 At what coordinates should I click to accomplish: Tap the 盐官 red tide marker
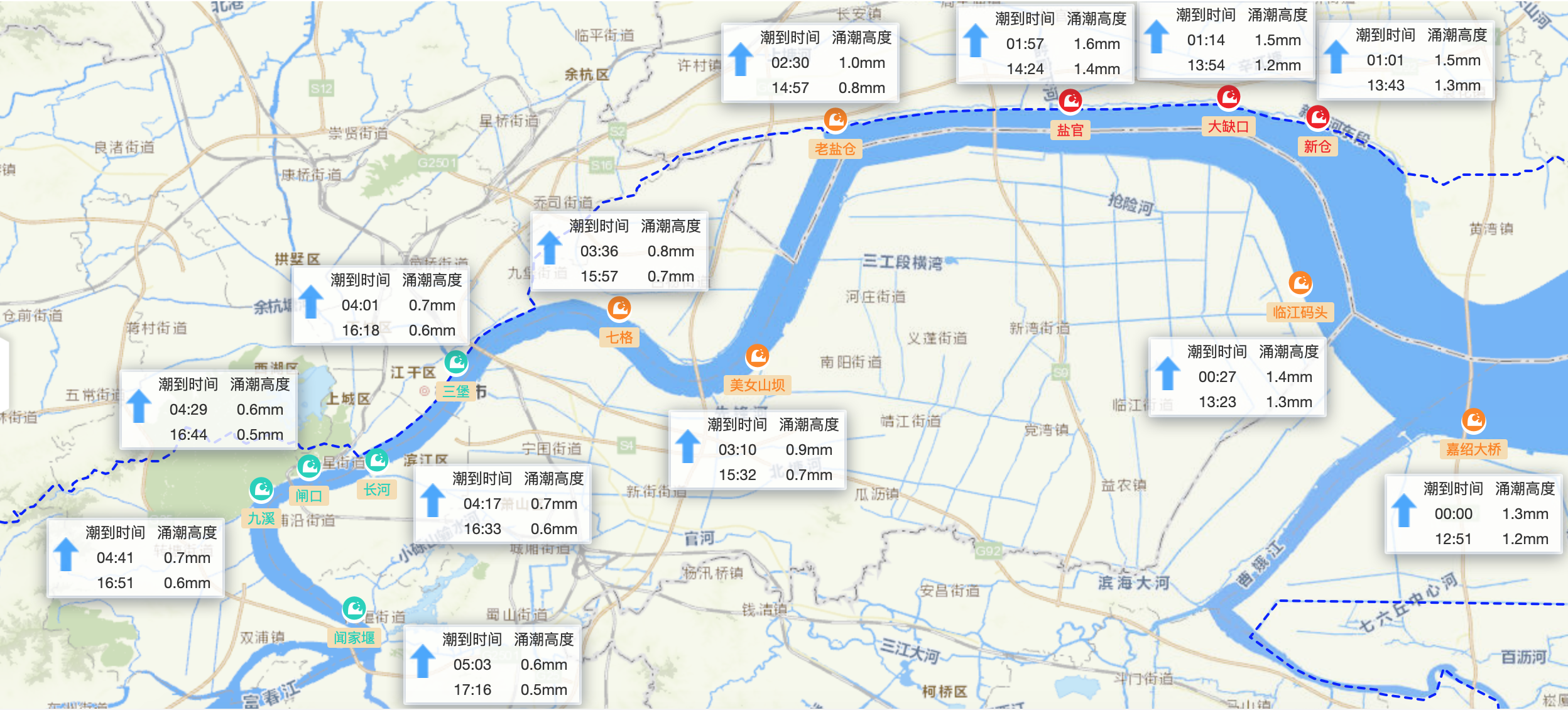tap(1070, 101)
